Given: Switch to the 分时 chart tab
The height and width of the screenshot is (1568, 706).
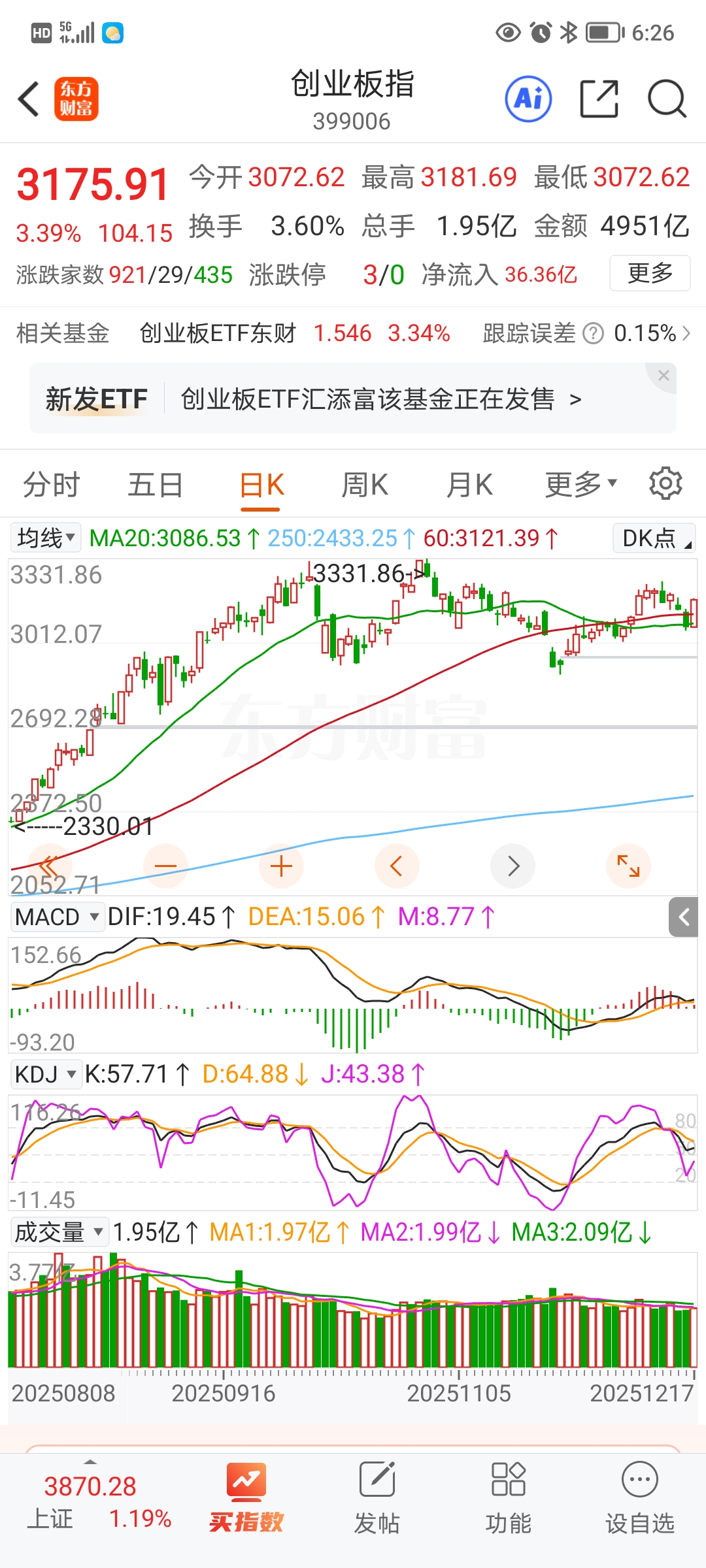Looking at the screenshot, I should [x=51, y=485].
